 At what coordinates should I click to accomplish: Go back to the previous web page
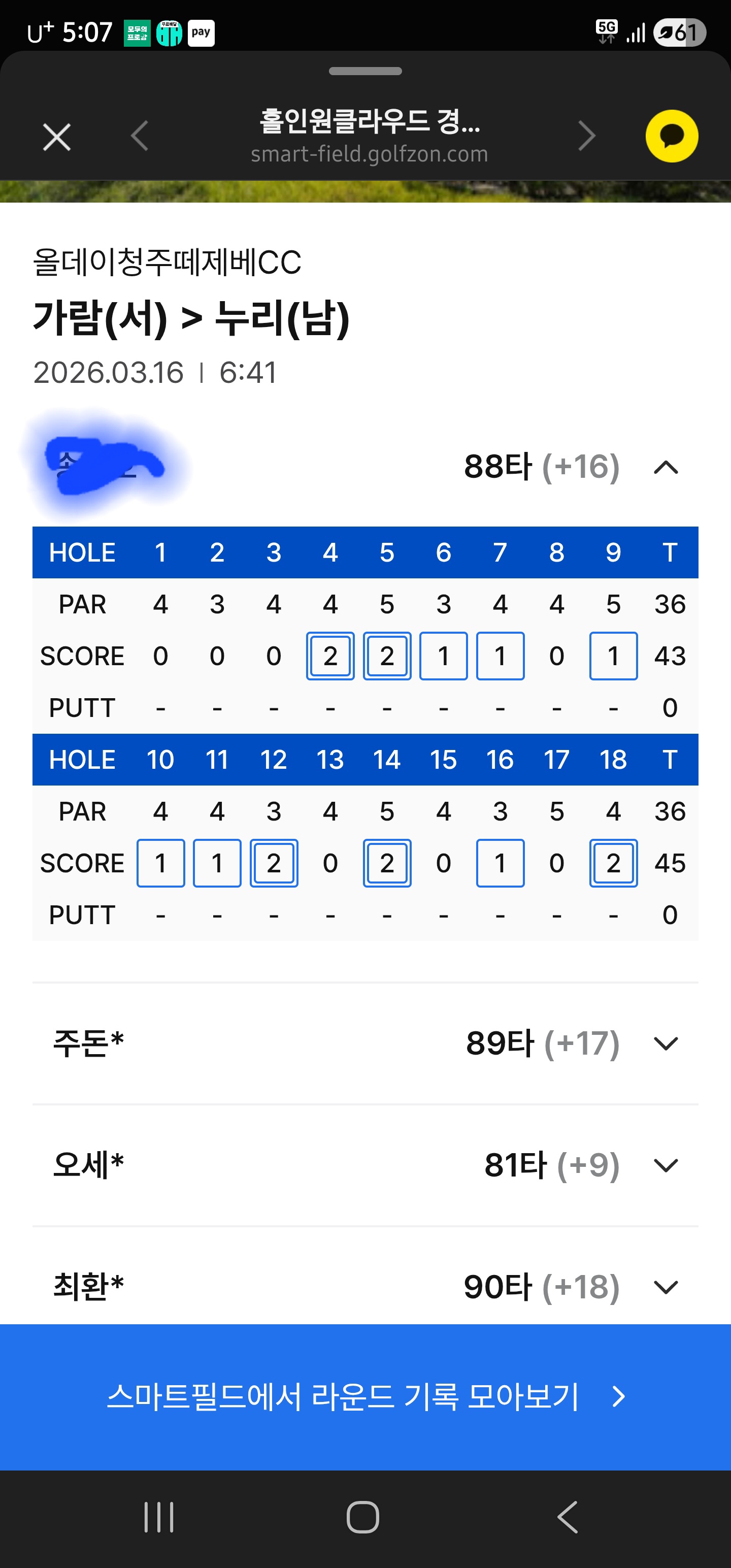pos(140,135)
